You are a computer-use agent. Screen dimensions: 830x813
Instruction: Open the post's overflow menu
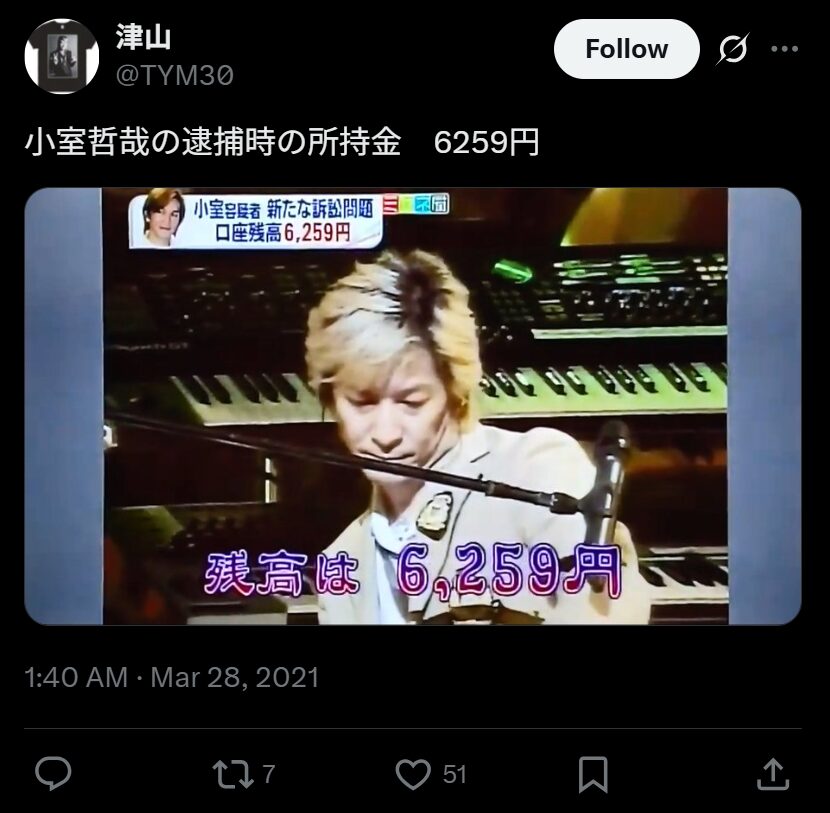tap(785, 49)
